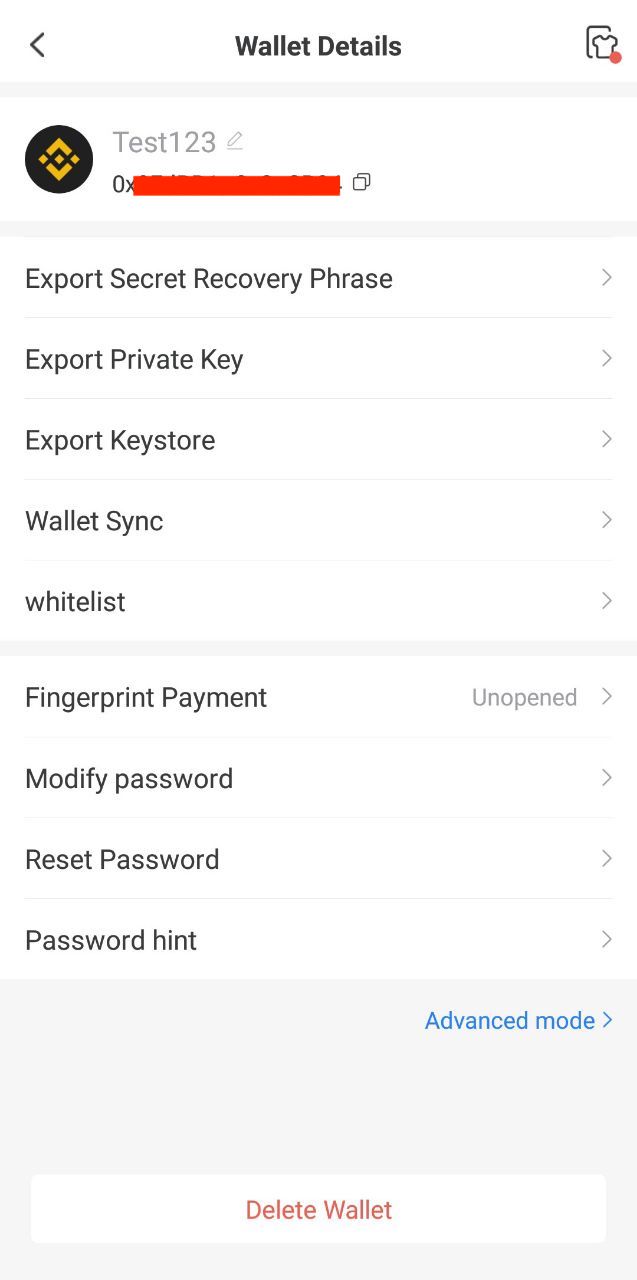Screen dimensions: 637x1280
Task: Open Export Secret Recovery Phrase
Action: click(x=318, y=278)
